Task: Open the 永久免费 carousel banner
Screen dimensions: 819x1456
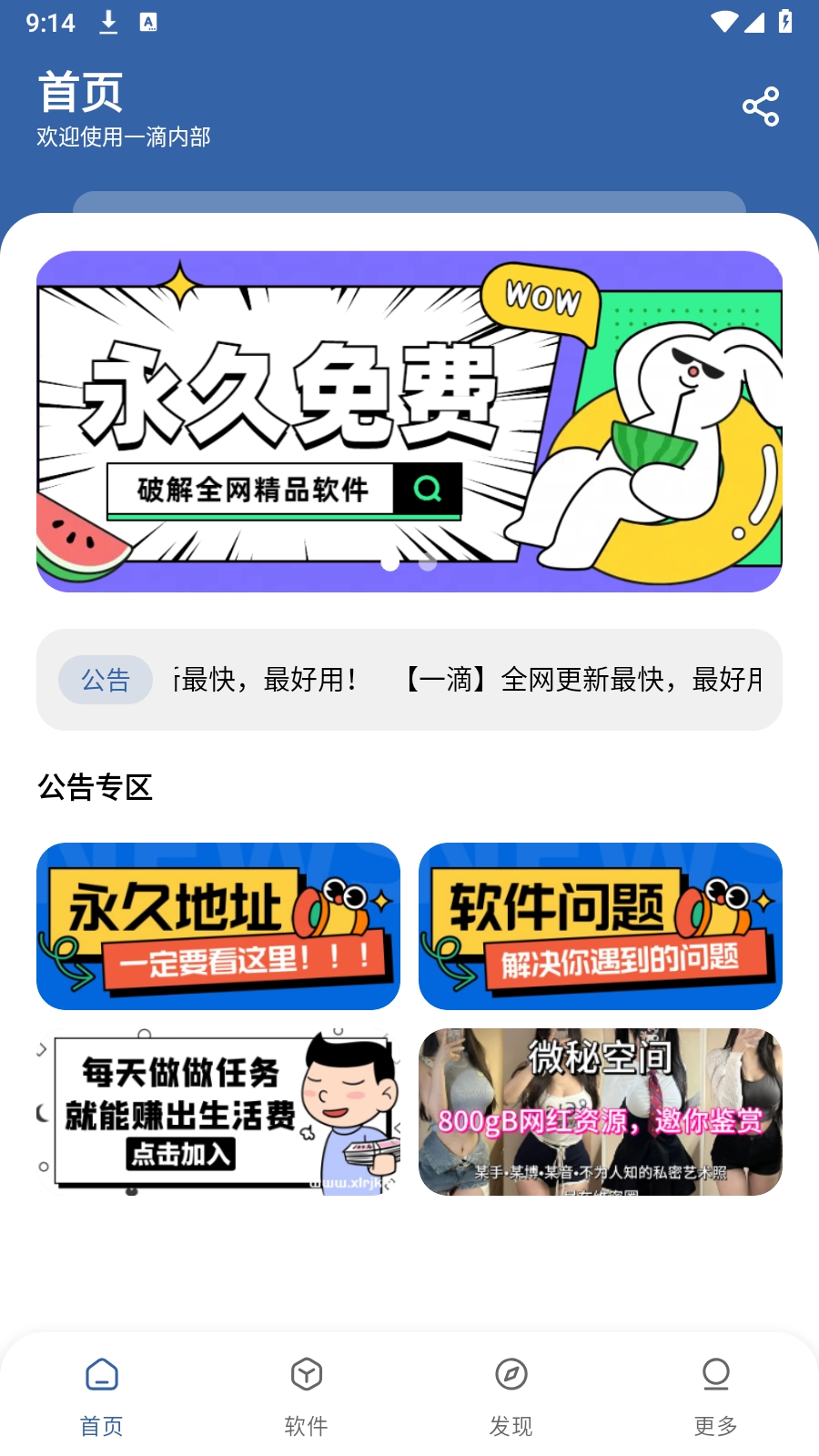Action: 409,421
